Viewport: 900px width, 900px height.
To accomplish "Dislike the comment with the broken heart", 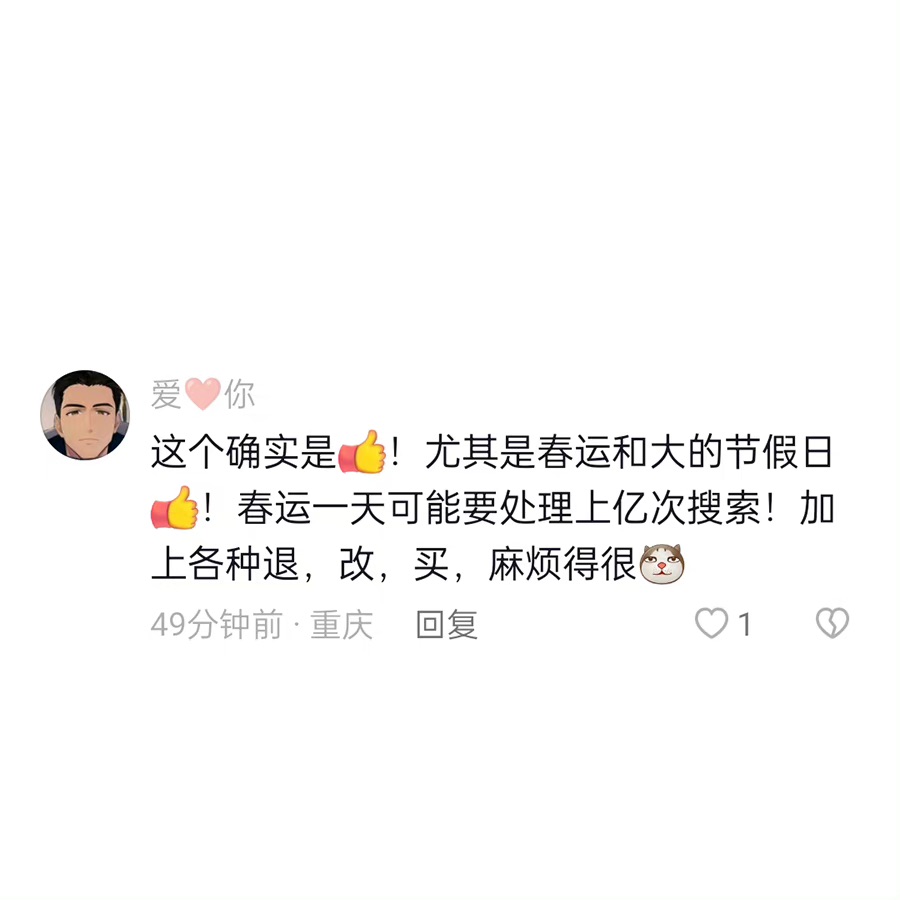I will coord(832,624).
